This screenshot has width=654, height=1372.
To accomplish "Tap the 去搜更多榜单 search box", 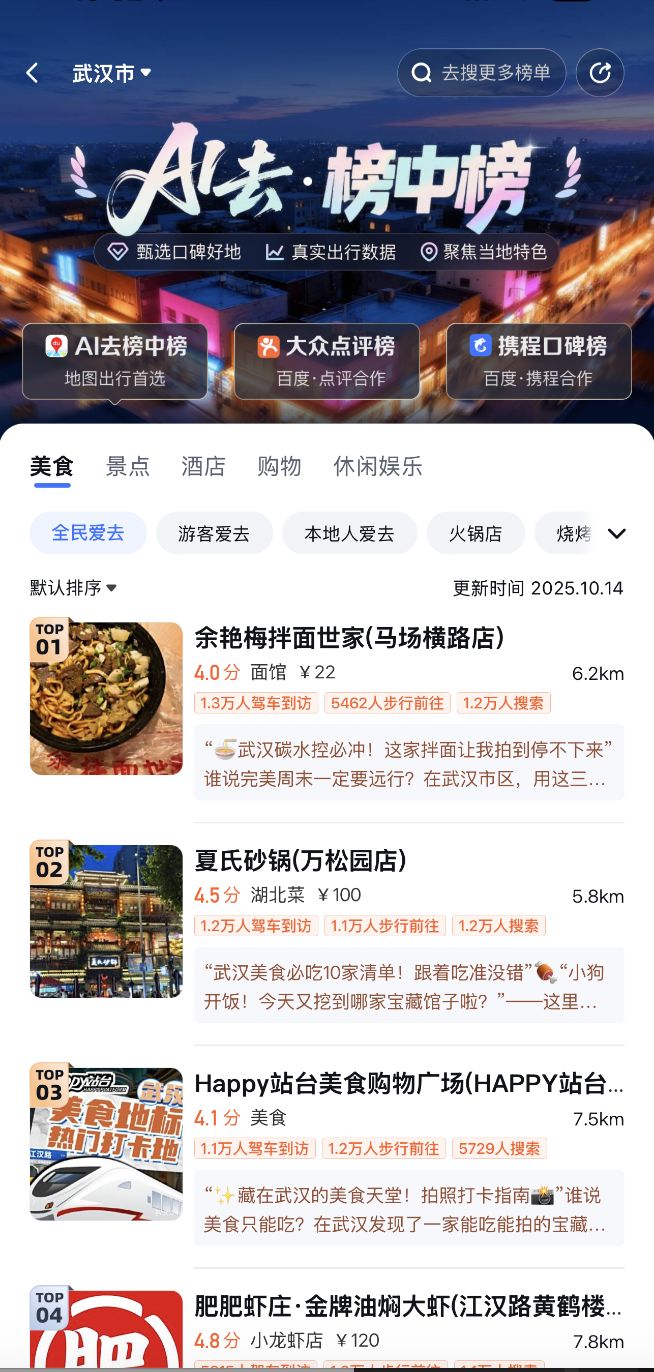I will [481, 73].
